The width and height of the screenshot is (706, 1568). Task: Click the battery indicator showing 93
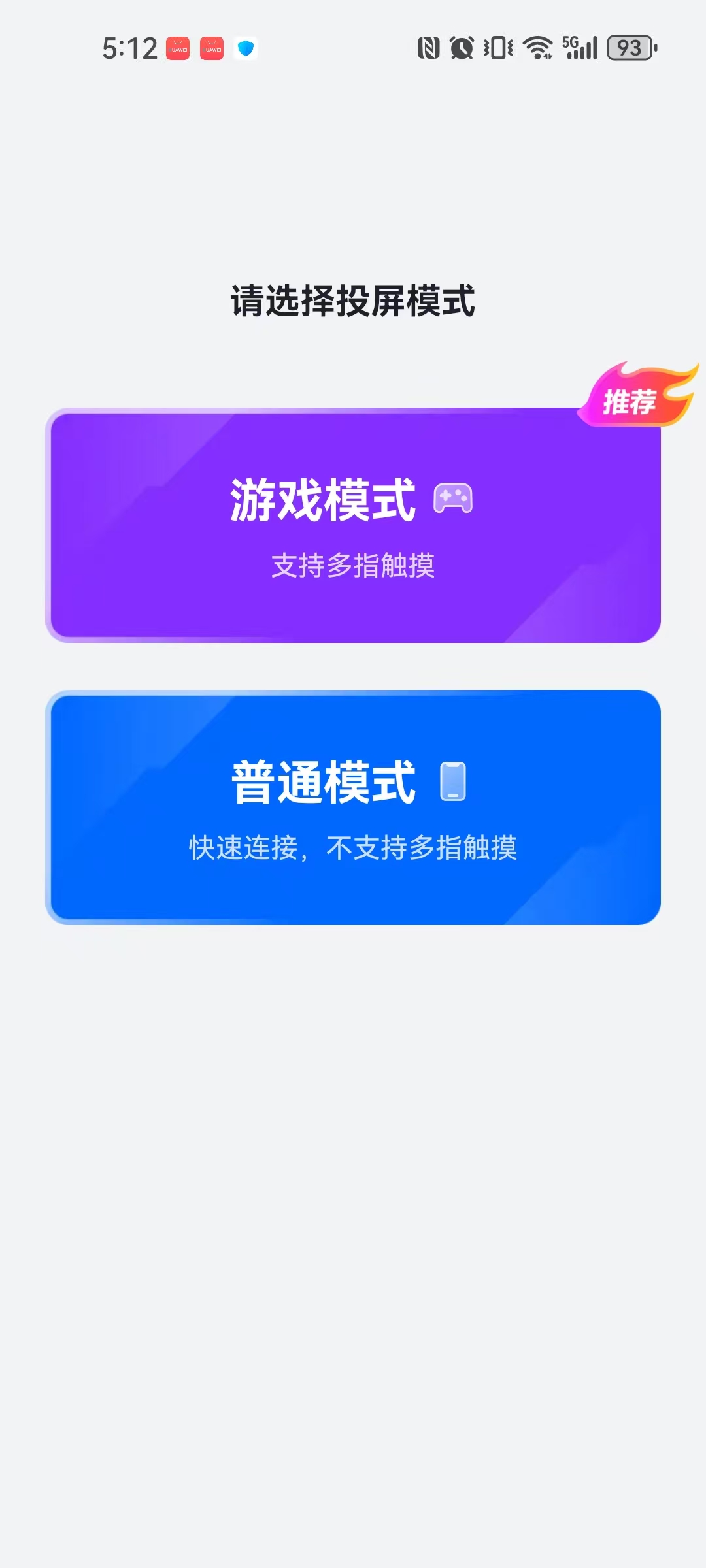[630, 48]
